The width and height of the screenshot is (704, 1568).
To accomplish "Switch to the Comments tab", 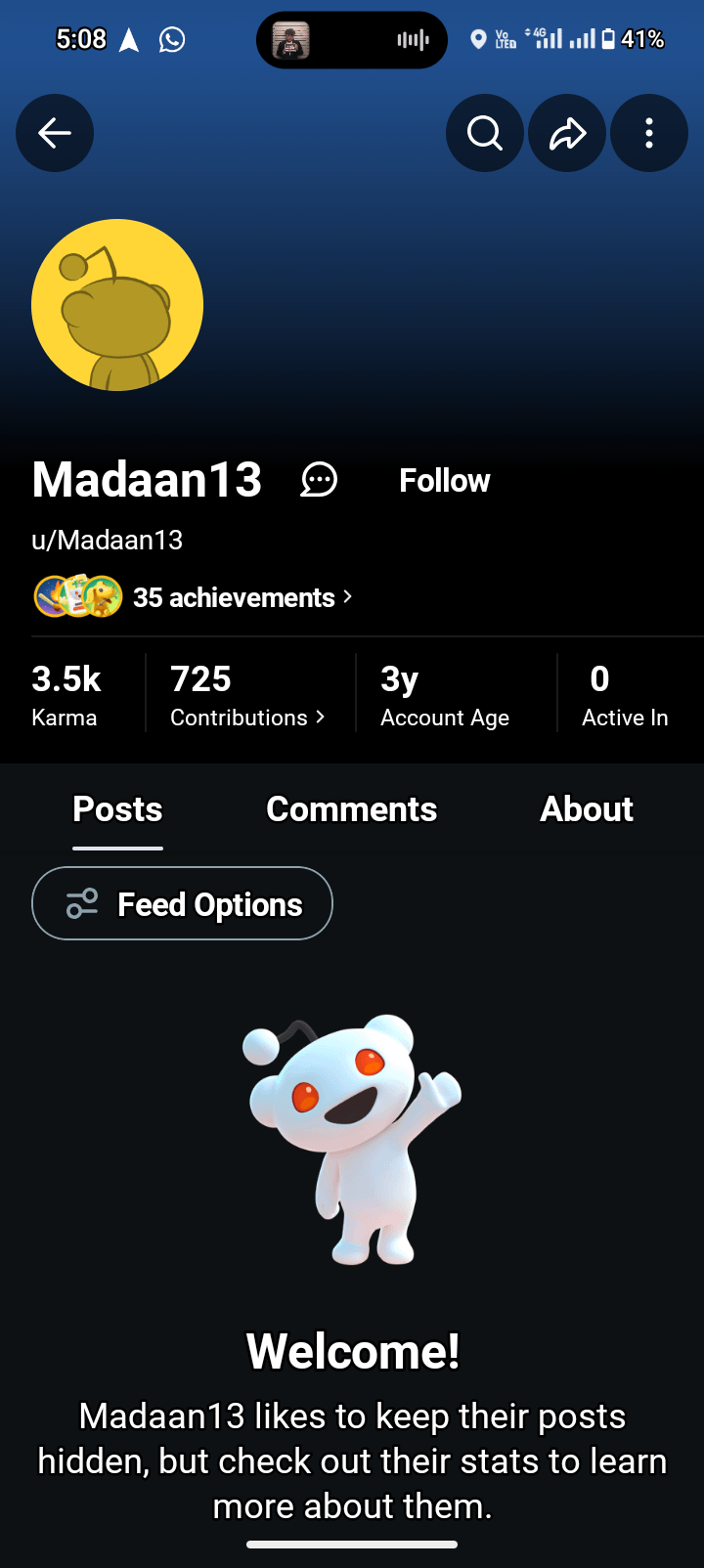I will tap(352, 809).
